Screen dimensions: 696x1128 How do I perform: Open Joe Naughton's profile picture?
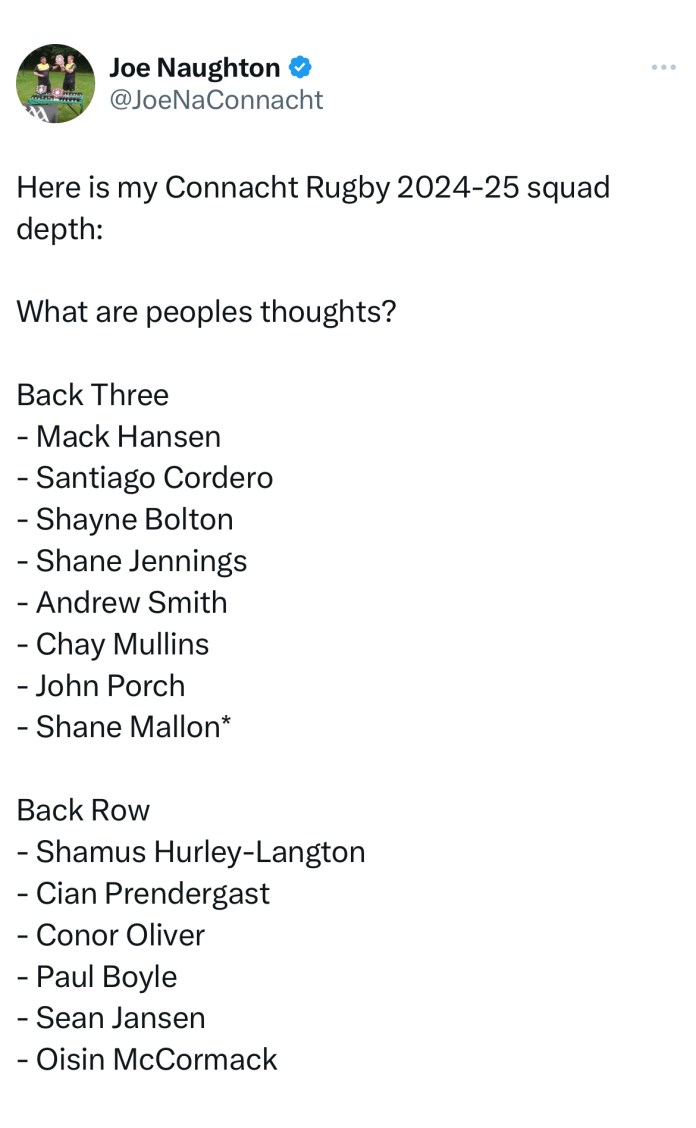point(55,83)
